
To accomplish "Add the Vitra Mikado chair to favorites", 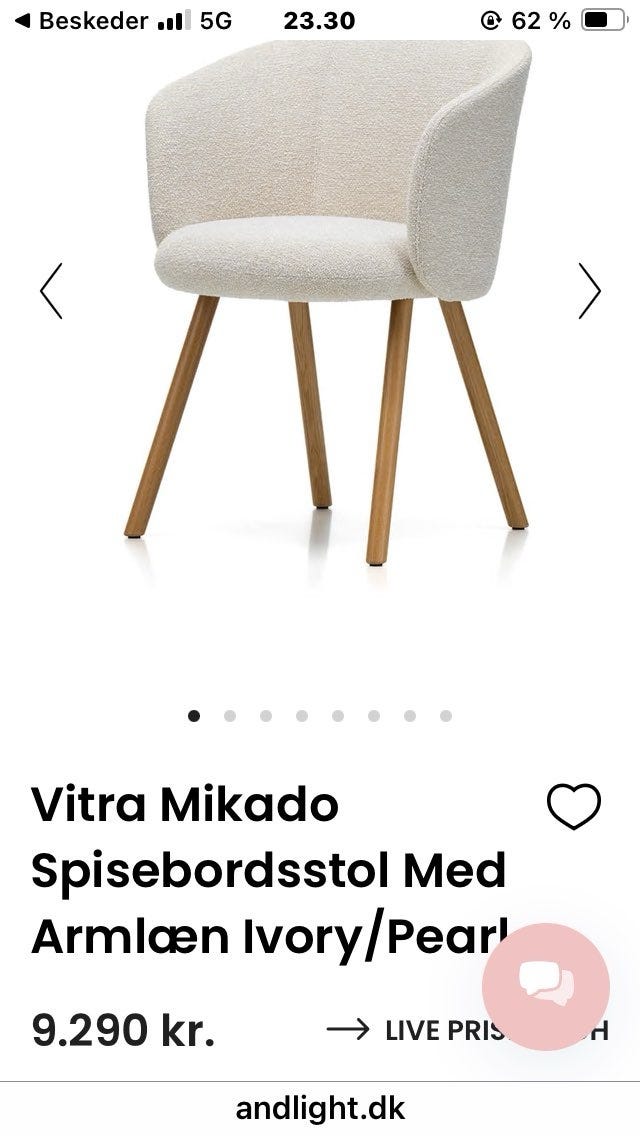I will [574, 807].
